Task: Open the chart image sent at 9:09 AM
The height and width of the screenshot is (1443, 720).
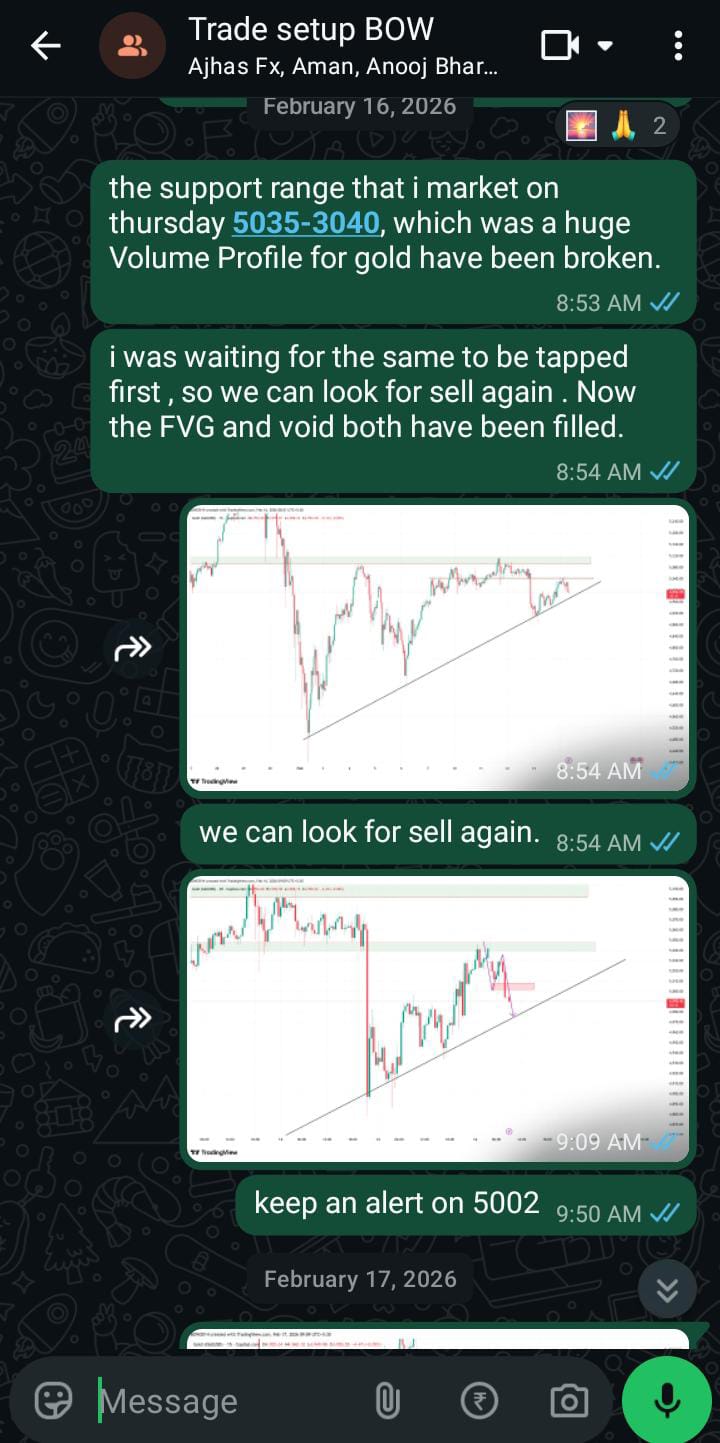Action: pos(438,1018)
